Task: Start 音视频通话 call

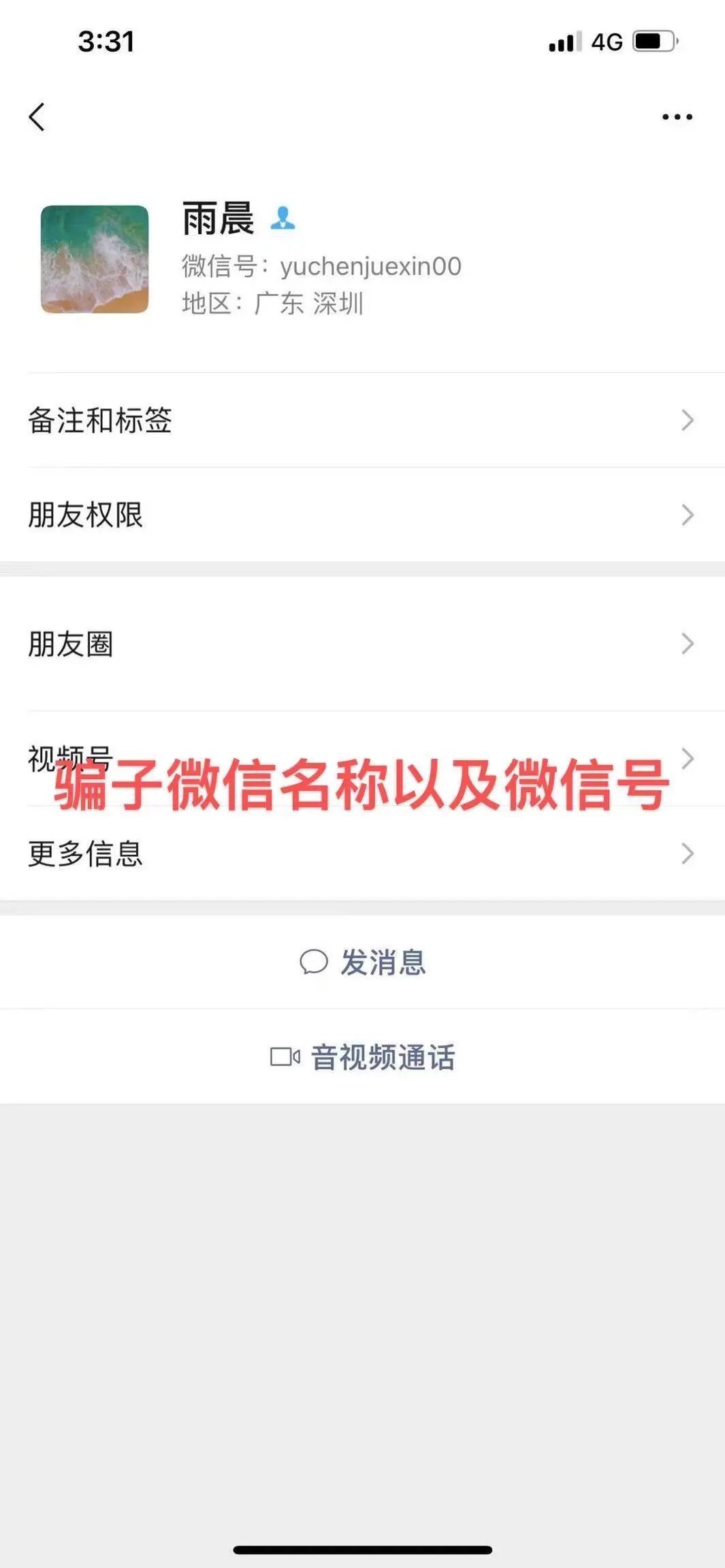Action: click(362, 1057)
